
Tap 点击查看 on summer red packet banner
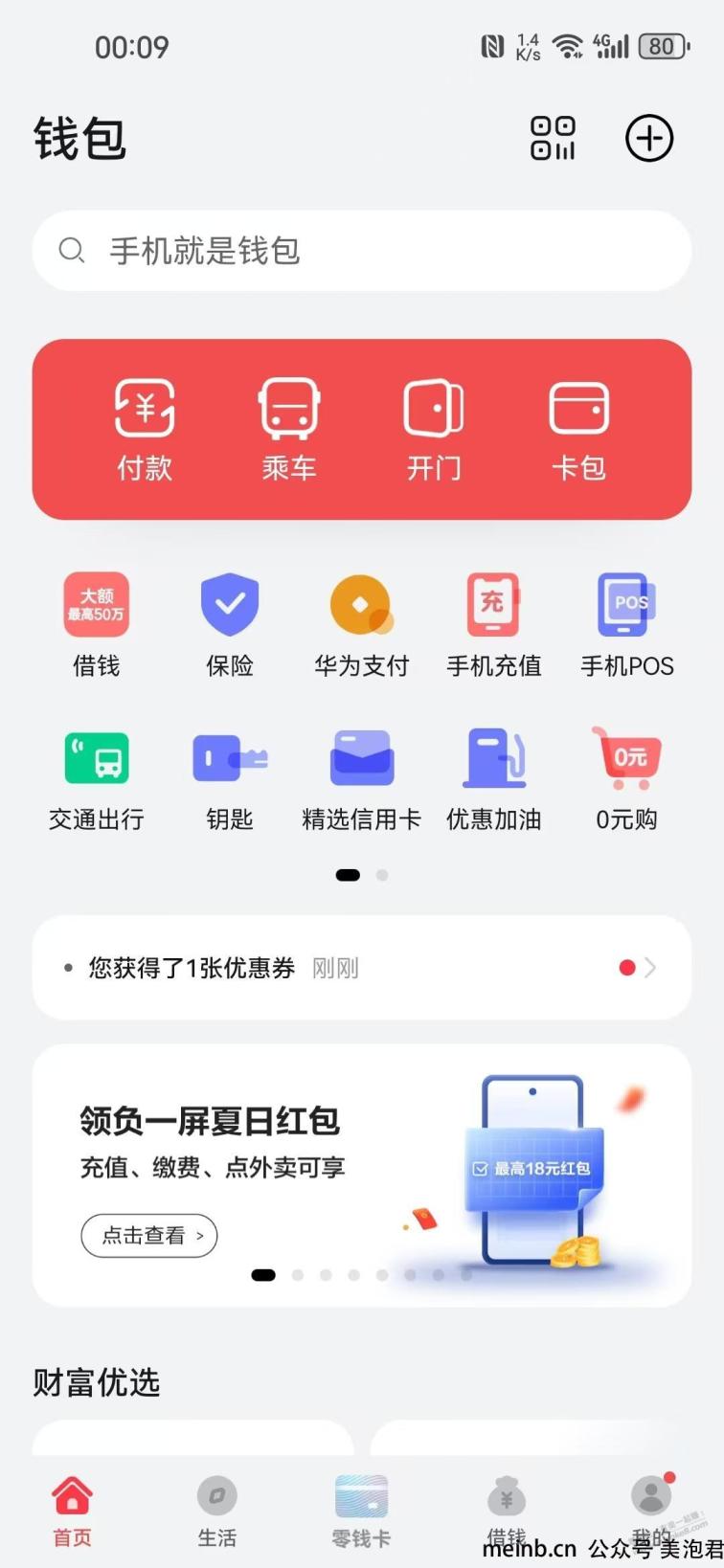pos(149,1236)
